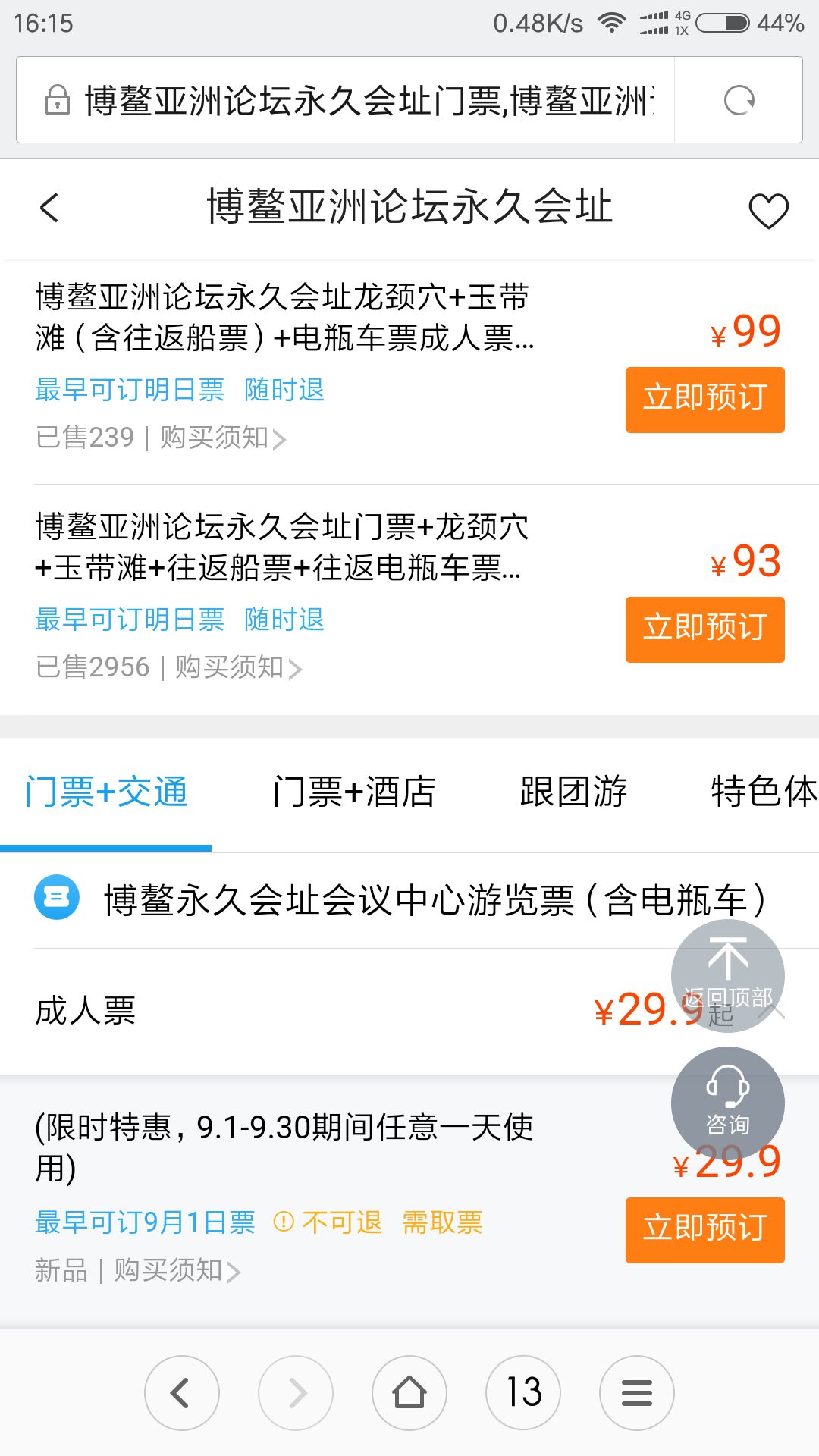This screenshot has height=1456, width=819.
Task: Select the 门票+交通 tab
Action: pos(106,792)
